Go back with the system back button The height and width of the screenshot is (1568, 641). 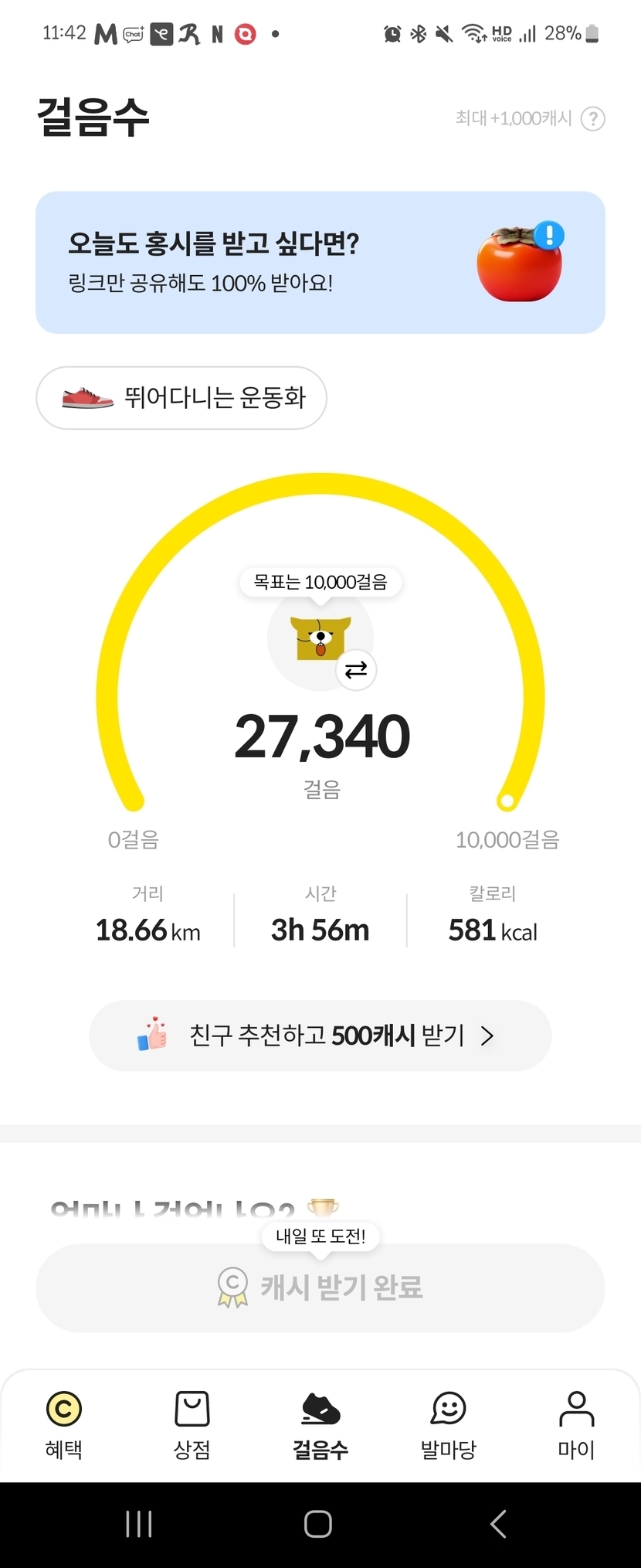pyautogui.click(x=498, y=1524)
